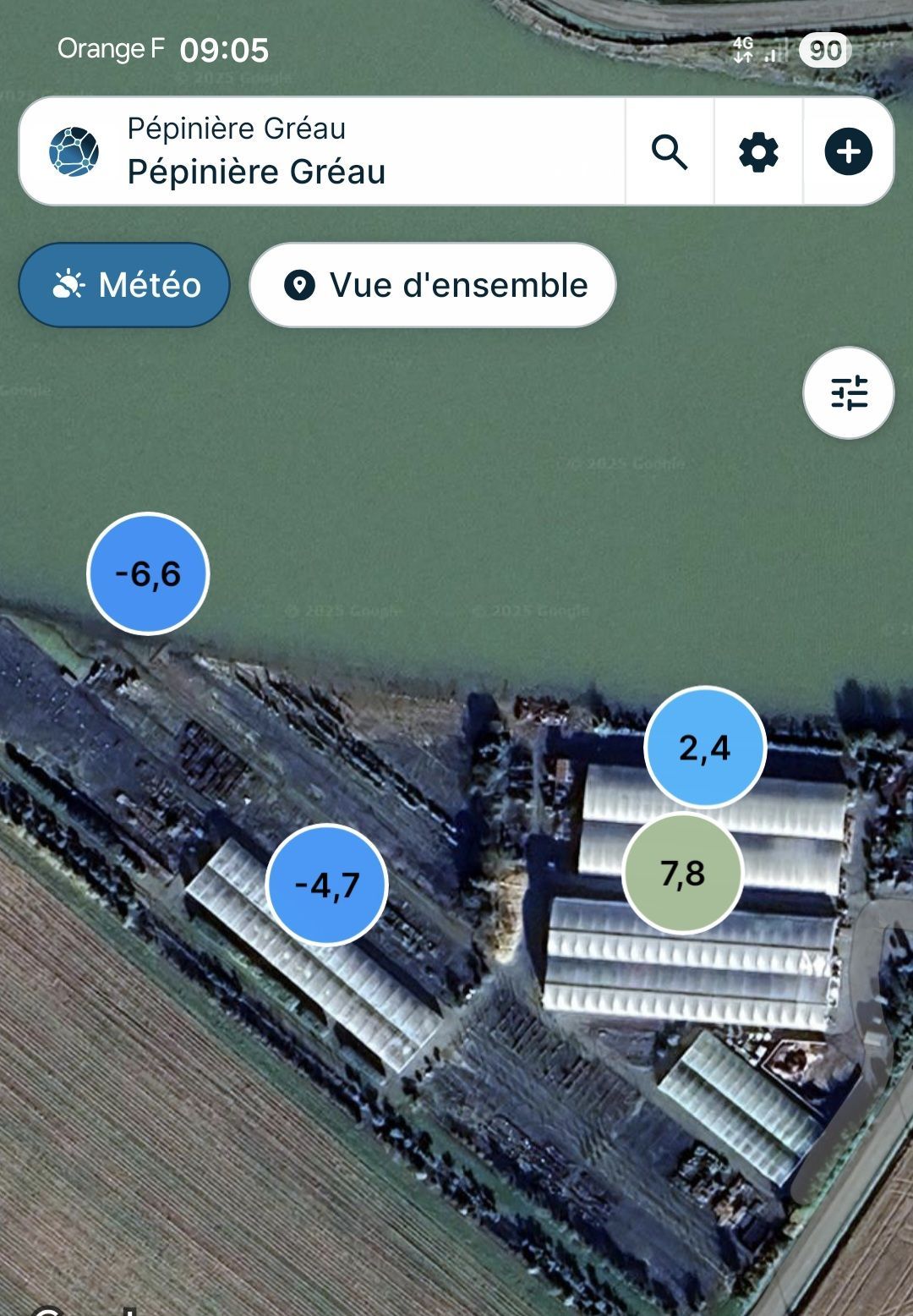This screenshot has height=1316, width=913.
Task: Open the search magnifier icon
Action: click(670, 152)
